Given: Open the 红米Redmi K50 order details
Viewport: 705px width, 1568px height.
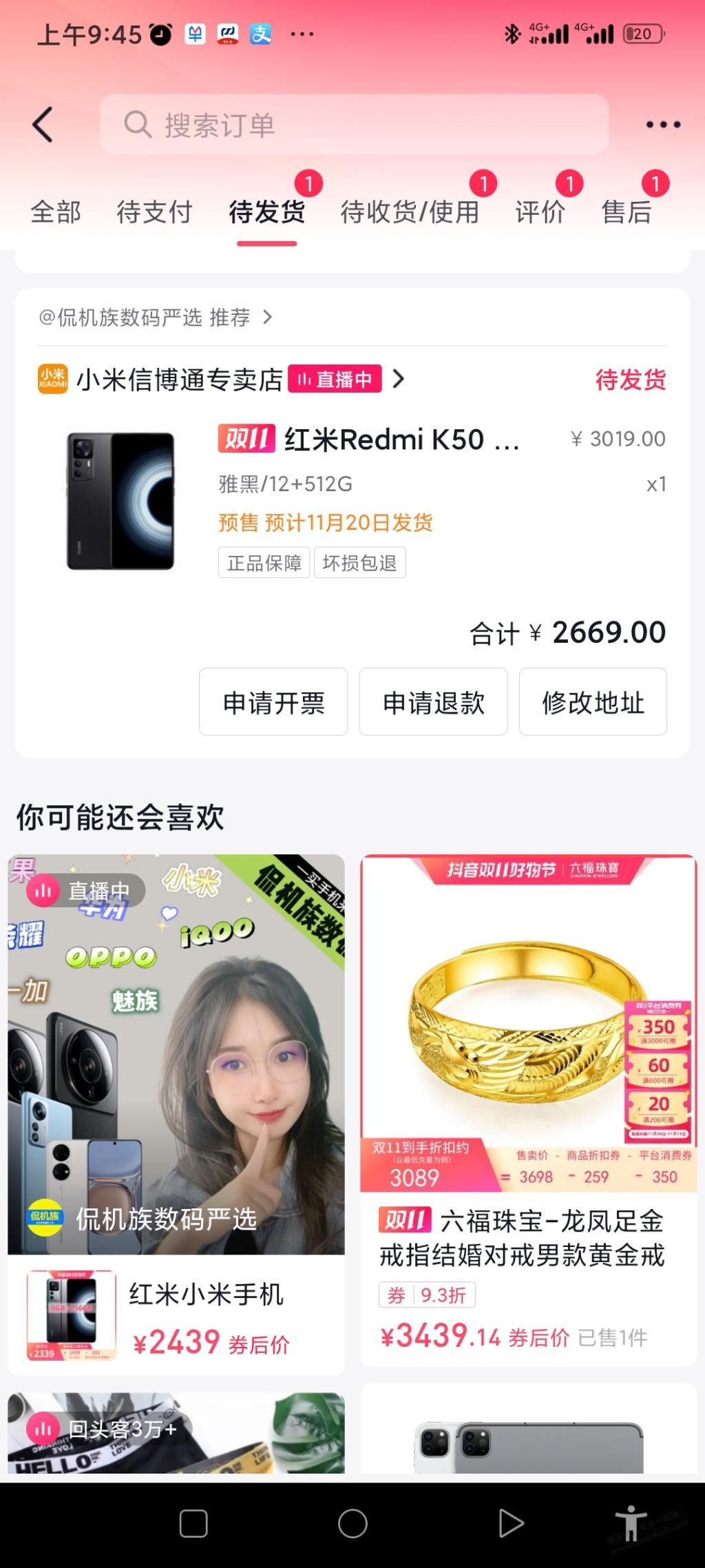Looking at the screenshot, I should pos(401,440).
